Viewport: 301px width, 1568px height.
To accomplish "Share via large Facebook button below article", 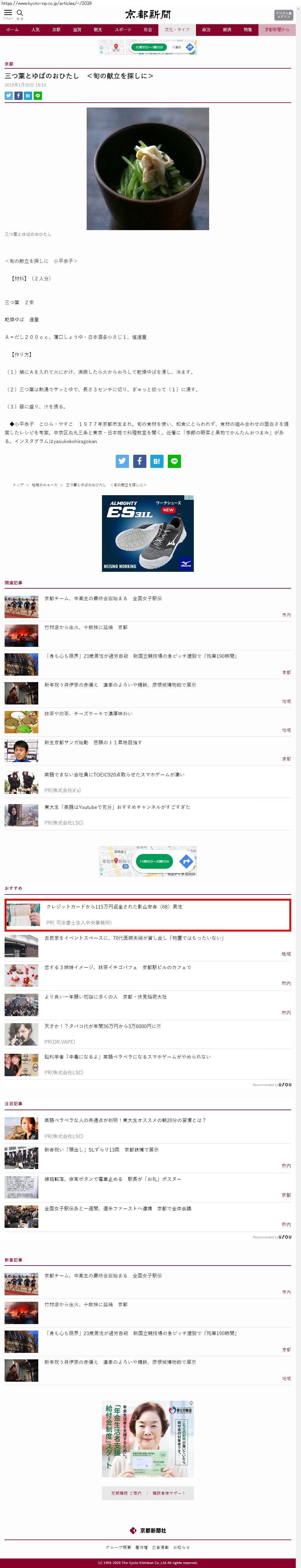I will (x=139, y=461).
